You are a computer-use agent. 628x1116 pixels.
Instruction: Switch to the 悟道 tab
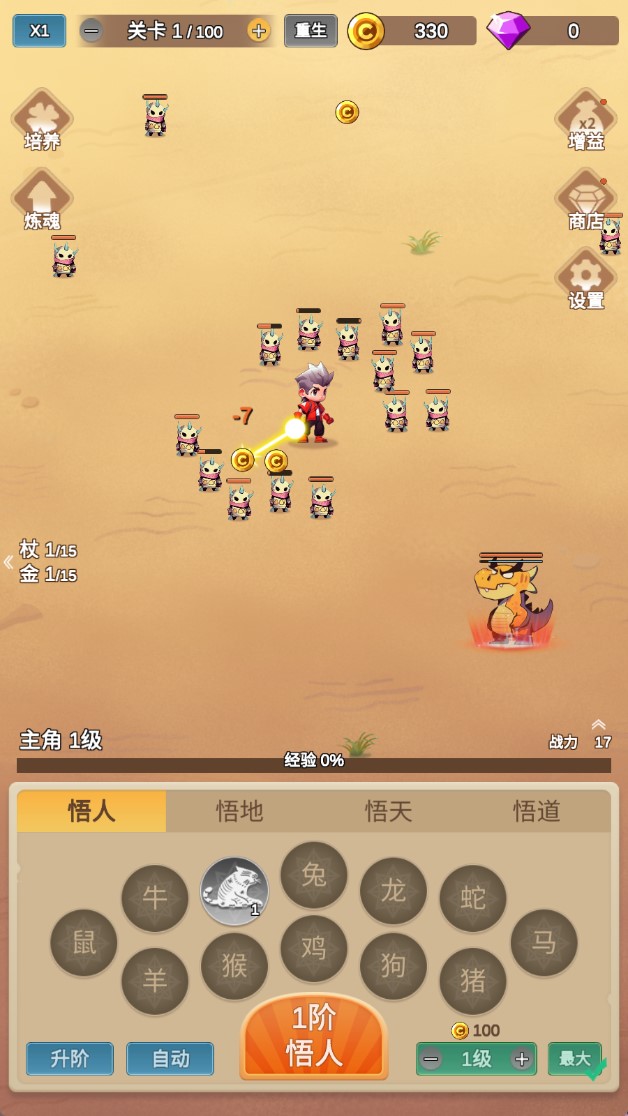(536, 811)
